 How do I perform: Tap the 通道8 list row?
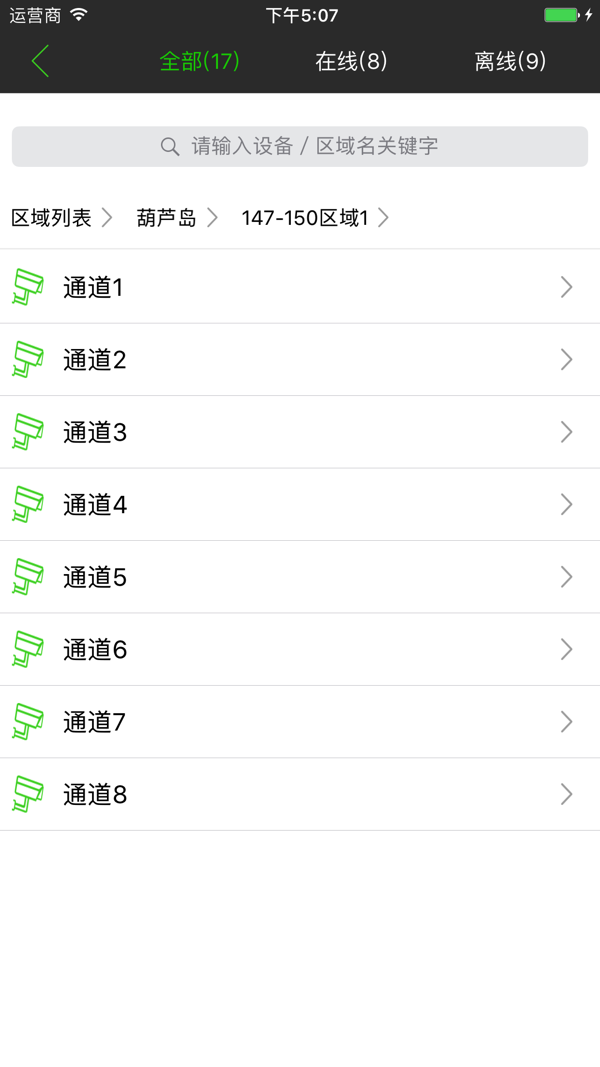300,795
